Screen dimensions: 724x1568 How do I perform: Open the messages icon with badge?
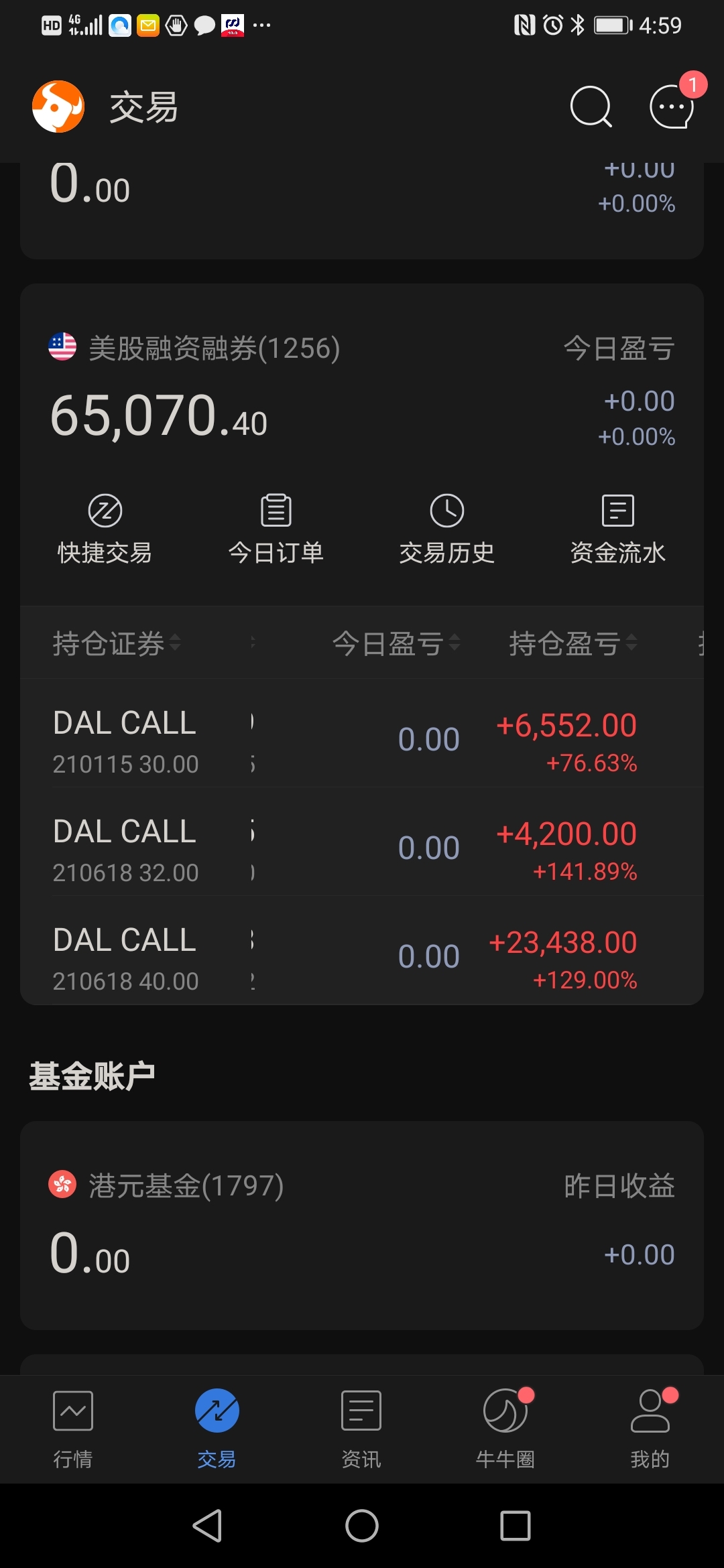coord(672,106)
